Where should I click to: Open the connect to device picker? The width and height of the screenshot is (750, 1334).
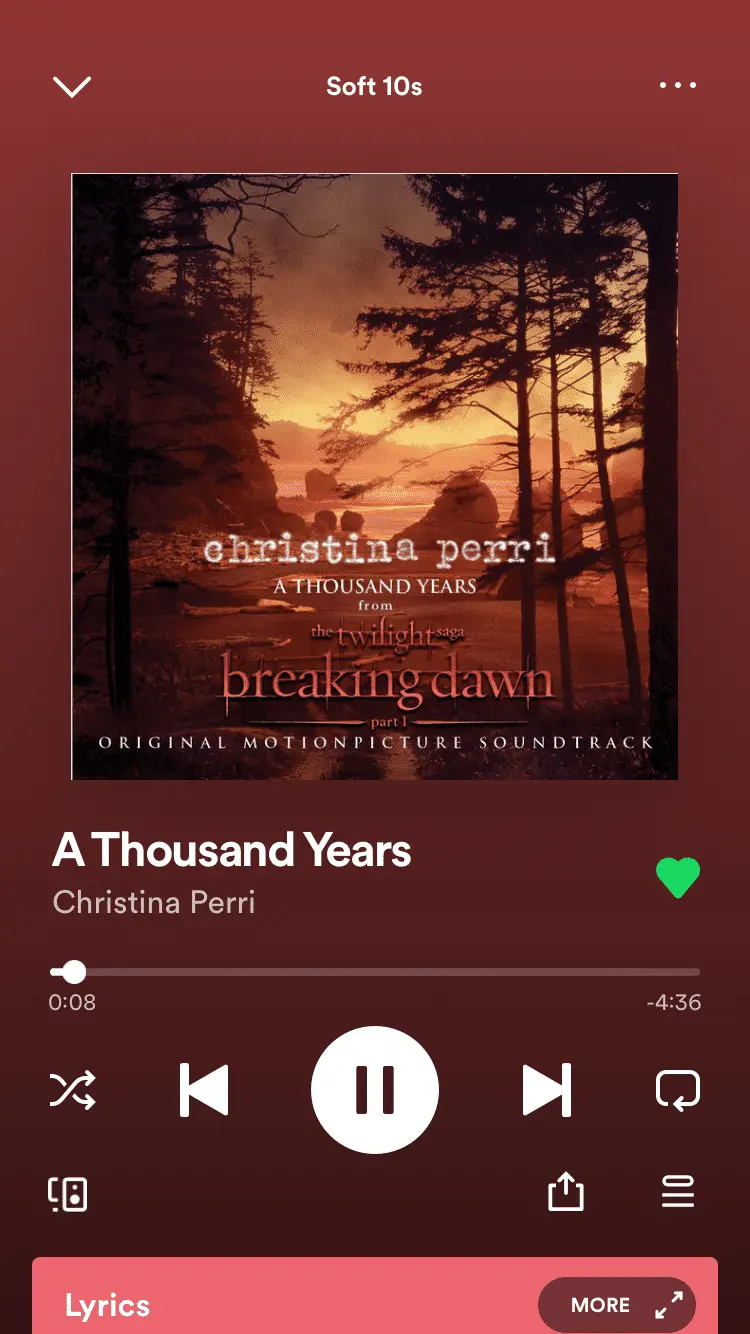(x=68, y=1193)
